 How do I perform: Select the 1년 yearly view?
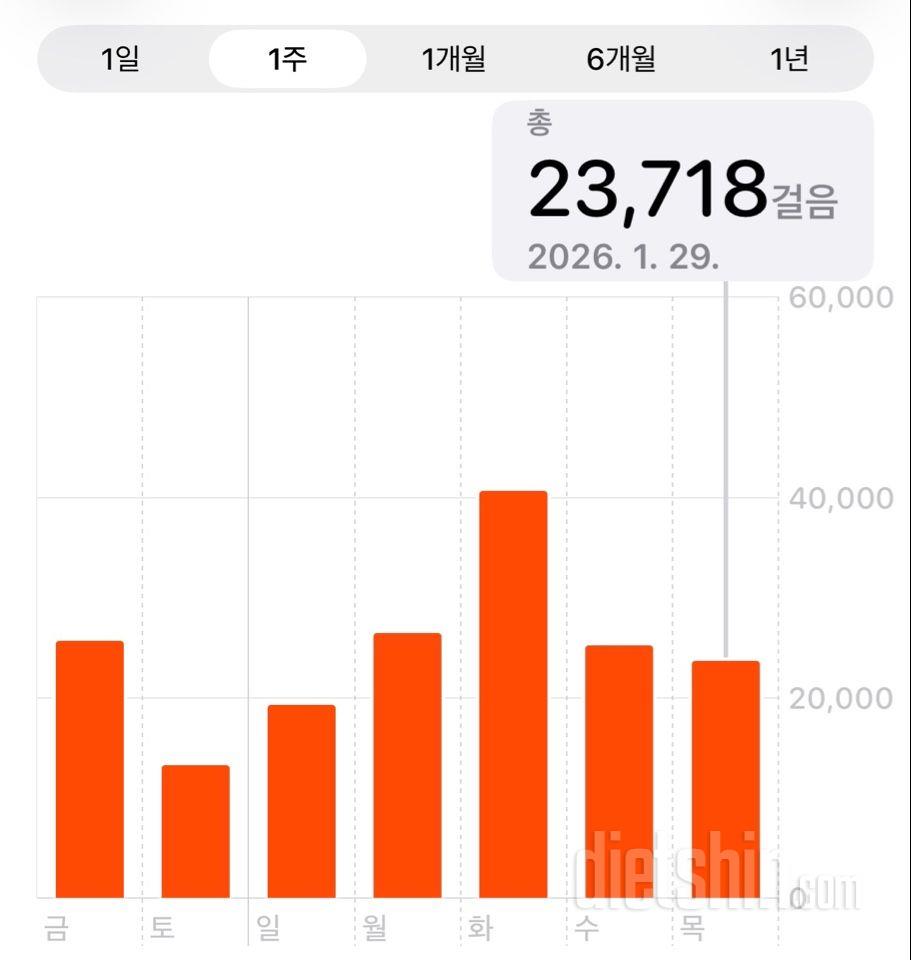(x=789, y=59)
